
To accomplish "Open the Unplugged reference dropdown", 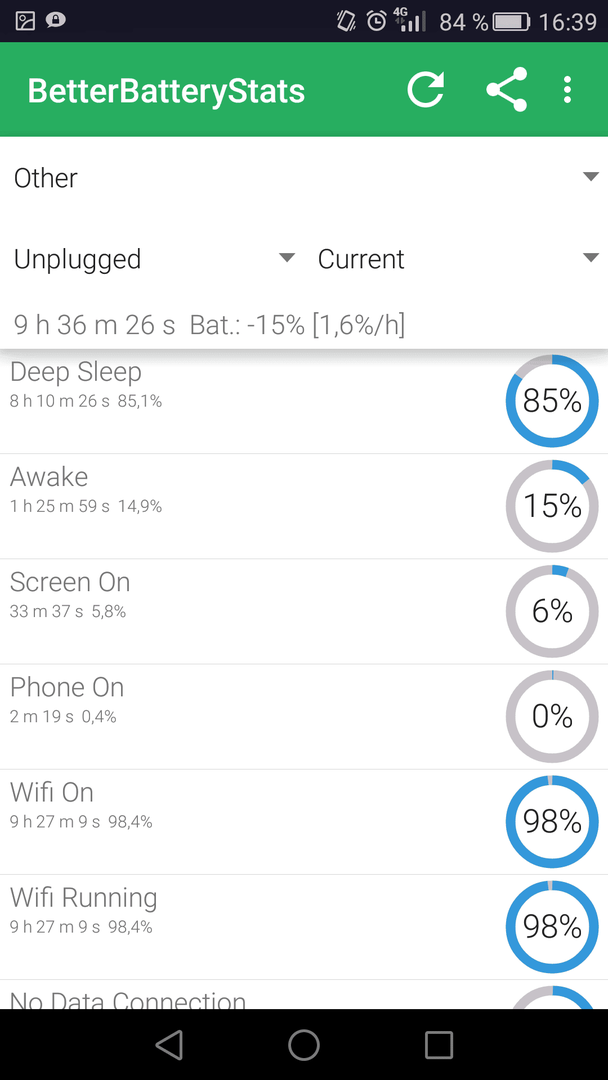I will point(152,259).
